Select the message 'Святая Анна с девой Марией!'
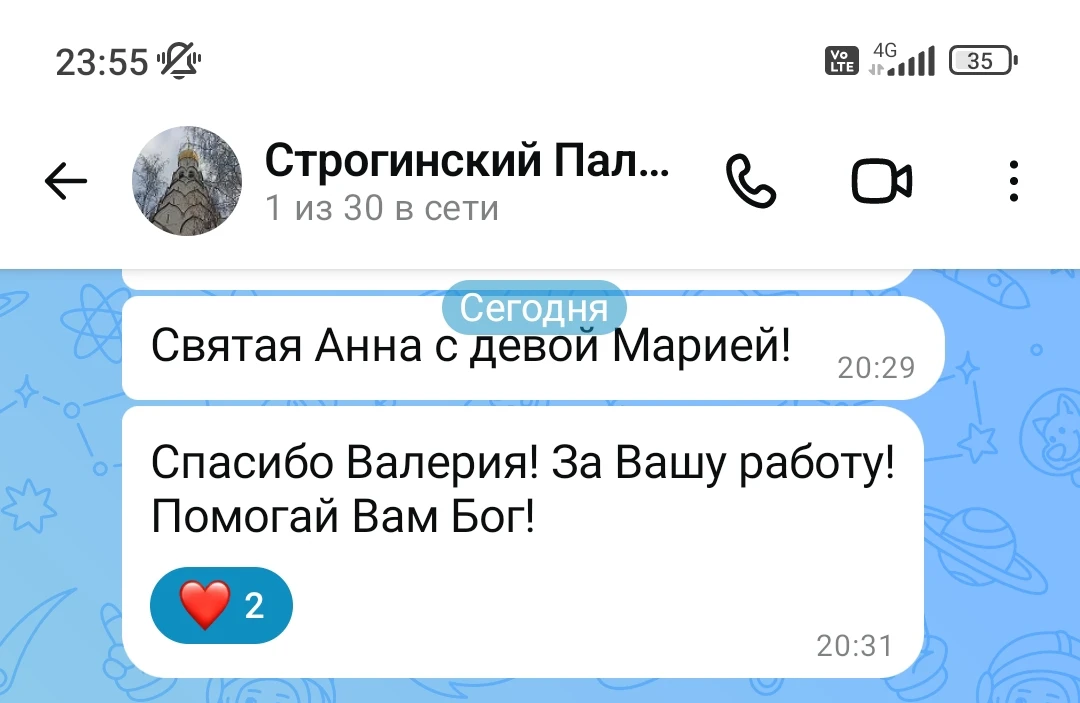Viewport: 1080px width, 703px height. coord(470,349)
